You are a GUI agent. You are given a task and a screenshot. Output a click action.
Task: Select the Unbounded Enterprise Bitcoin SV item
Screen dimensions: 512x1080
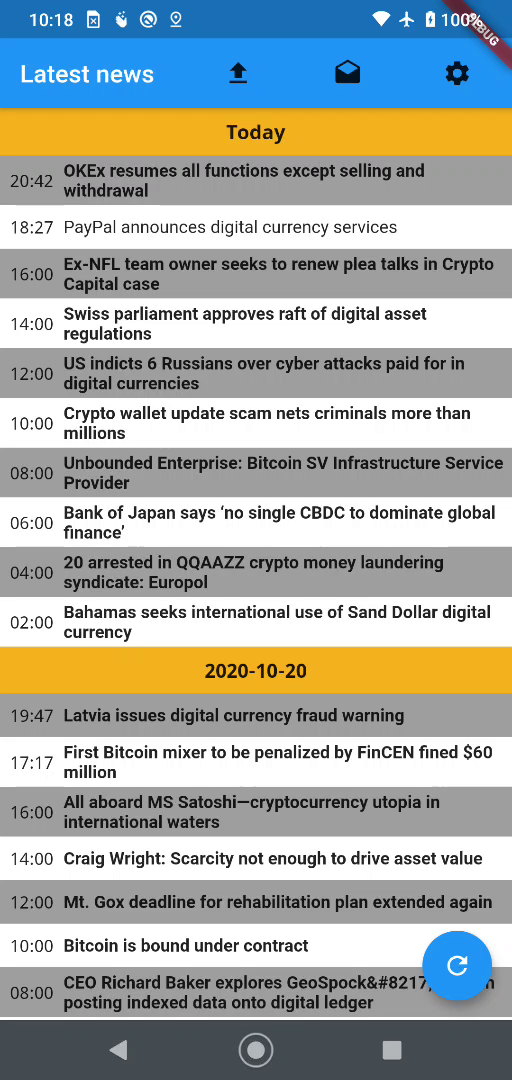point(256,472)
